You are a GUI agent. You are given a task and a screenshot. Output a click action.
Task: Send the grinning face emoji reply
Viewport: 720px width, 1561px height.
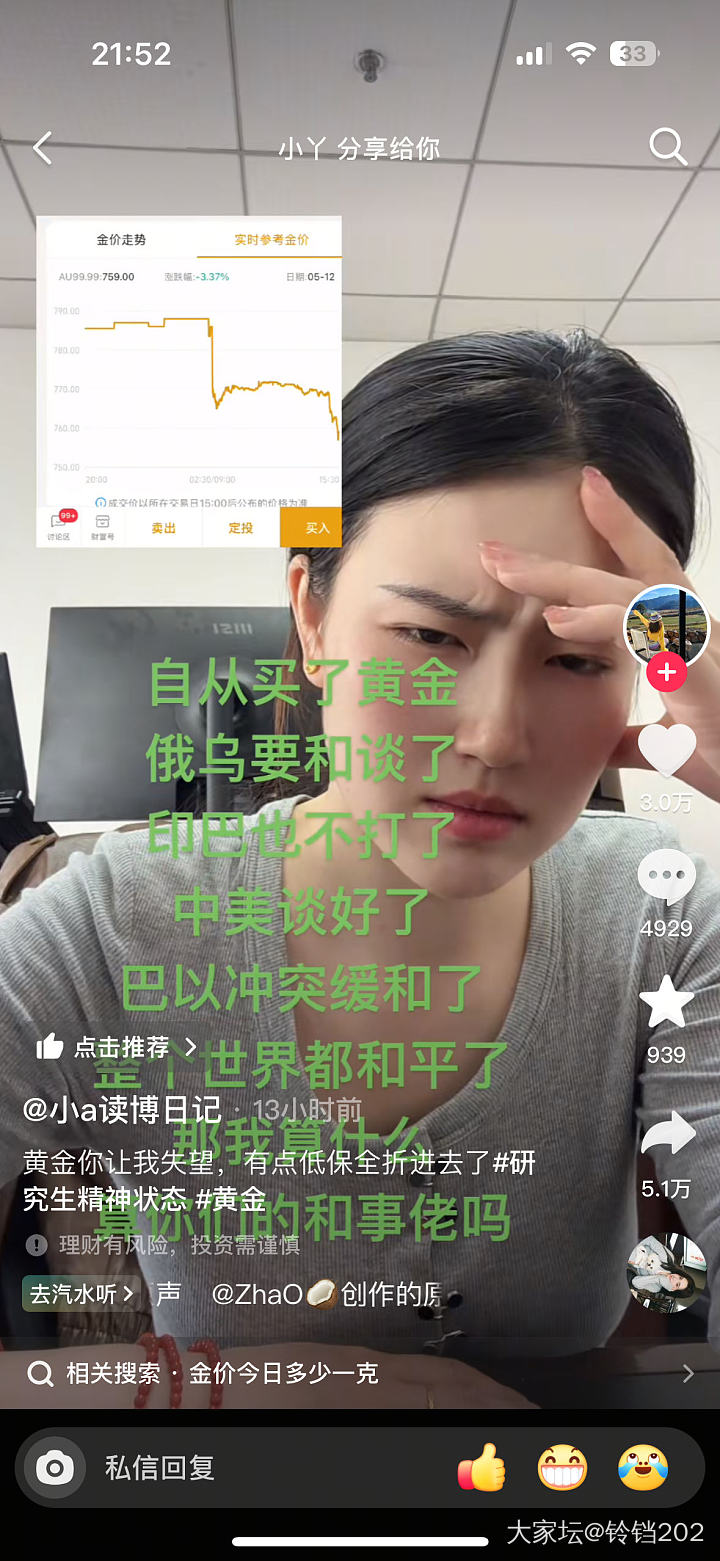point(562,1468)
